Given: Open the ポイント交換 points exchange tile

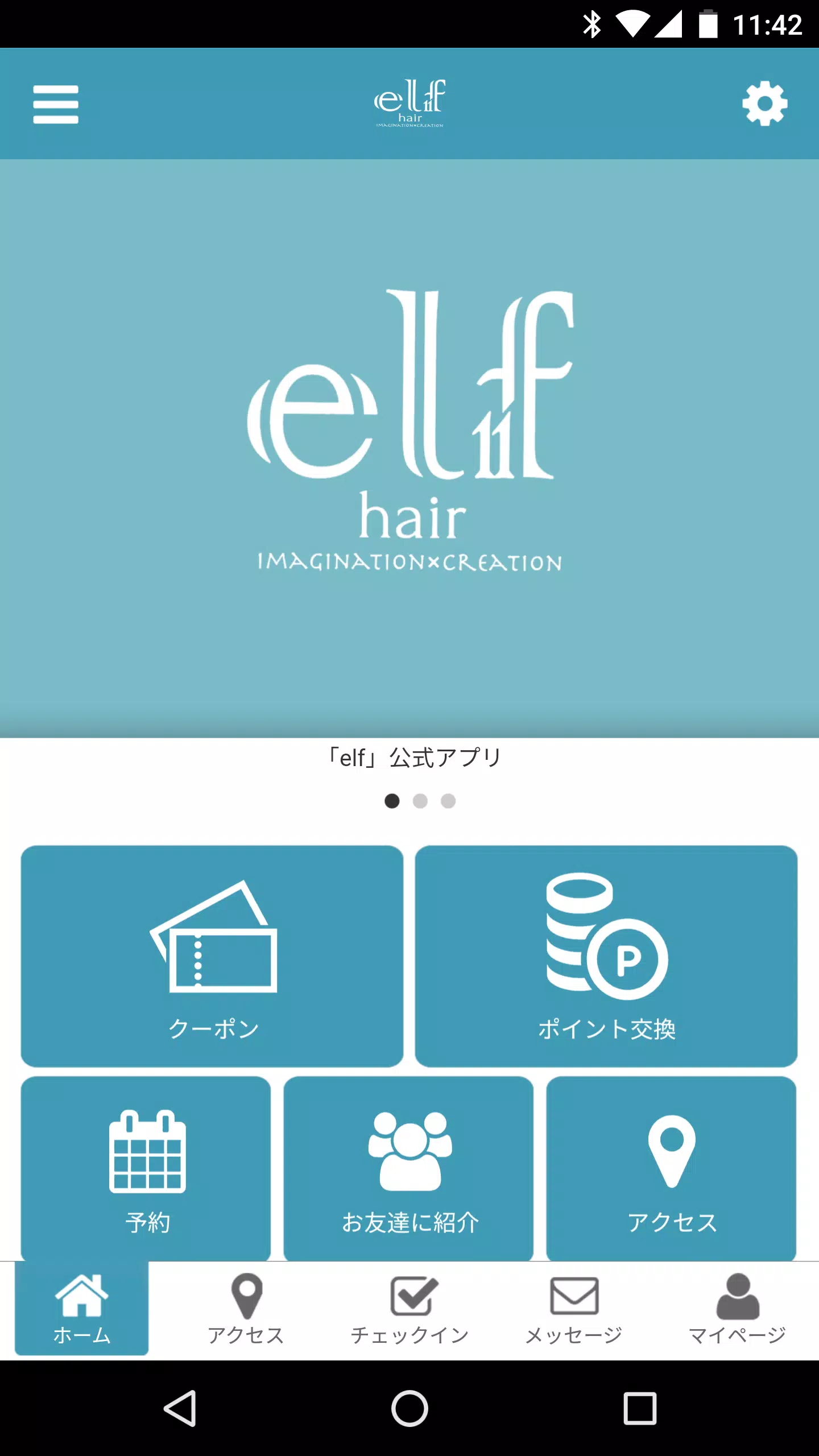Looking at the screenshot, I should point(606,955).
